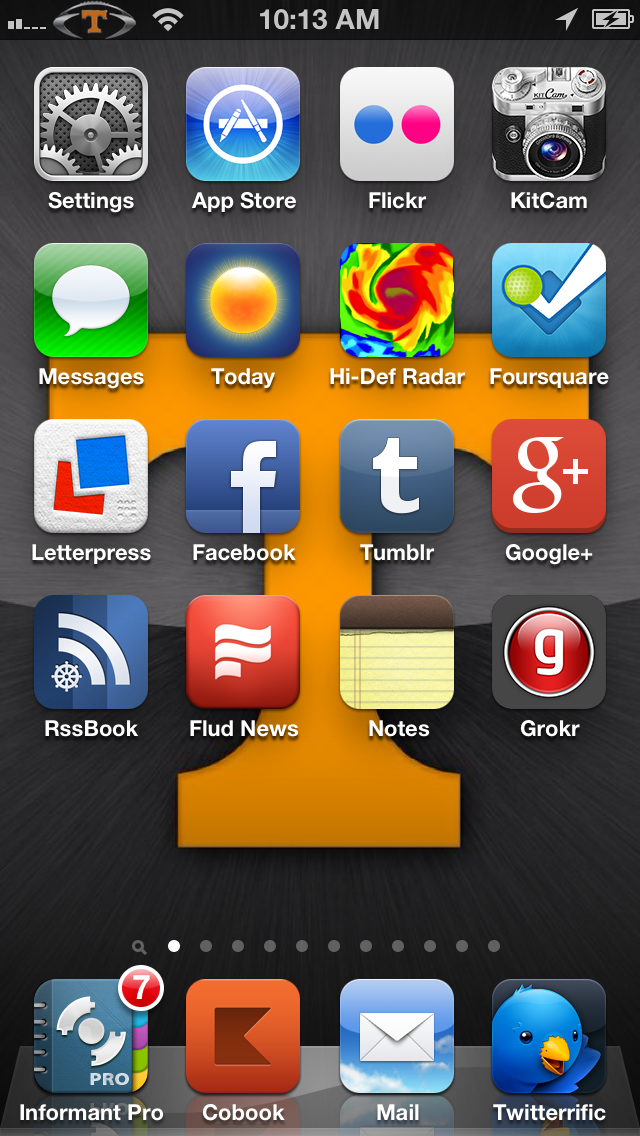Launch Twitterrific from the dock
The image size is (640, 1136).
click(549, 1036)
